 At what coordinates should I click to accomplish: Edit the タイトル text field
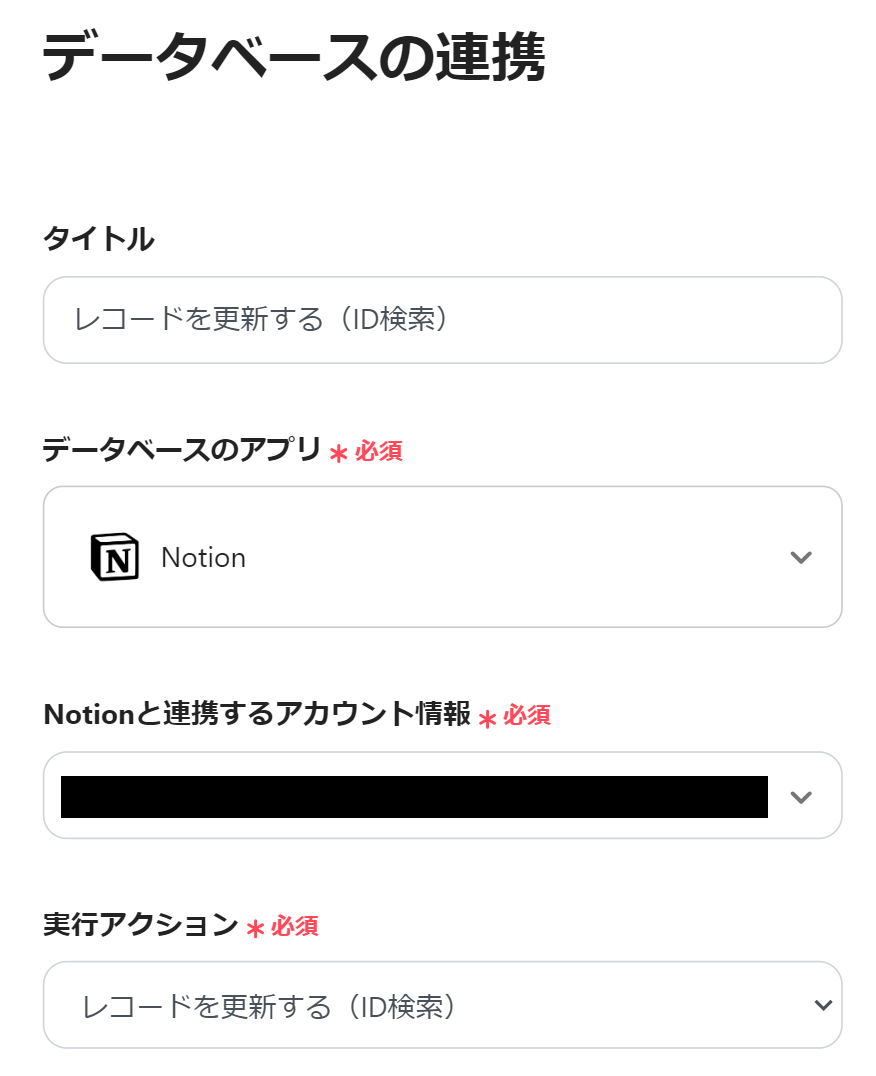click(442, 320)
